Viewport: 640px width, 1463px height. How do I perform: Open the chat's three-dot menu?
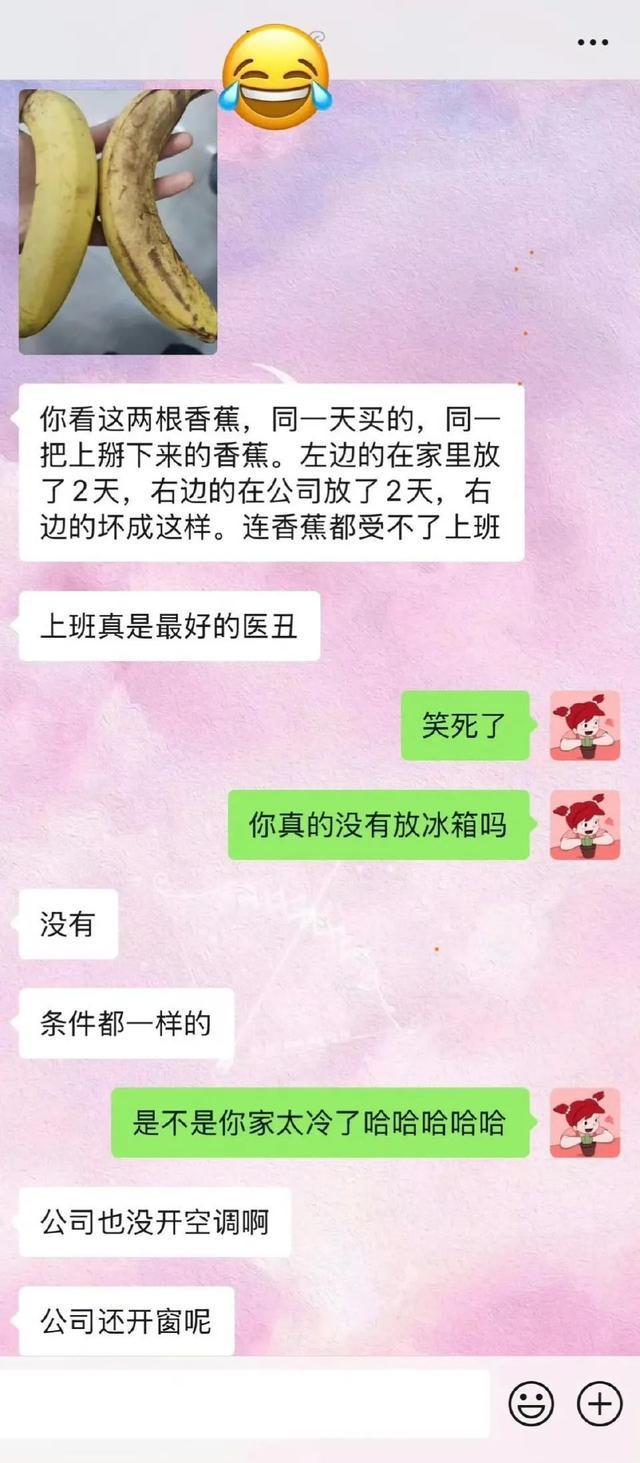pos(593,42)
